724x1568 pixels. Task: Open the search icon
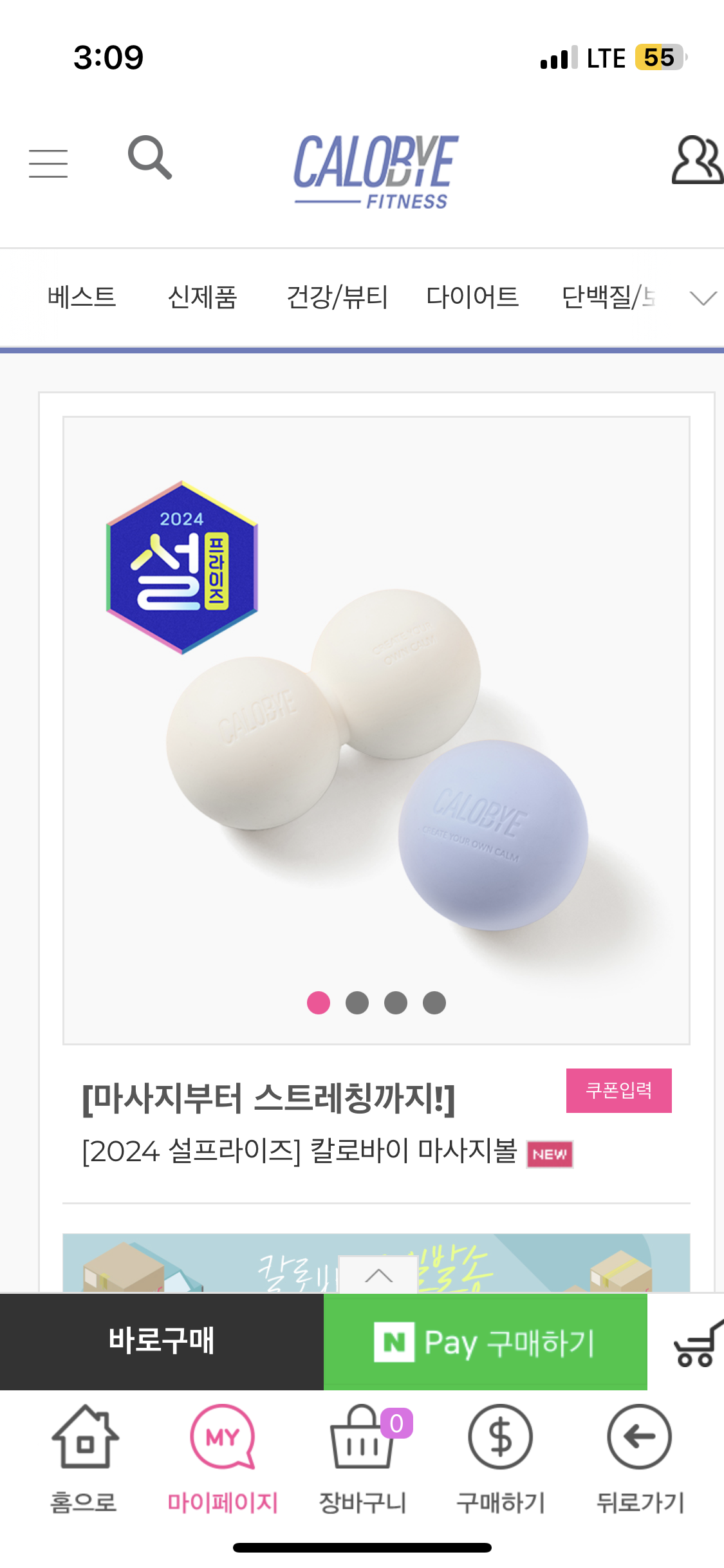pos(150,157)
